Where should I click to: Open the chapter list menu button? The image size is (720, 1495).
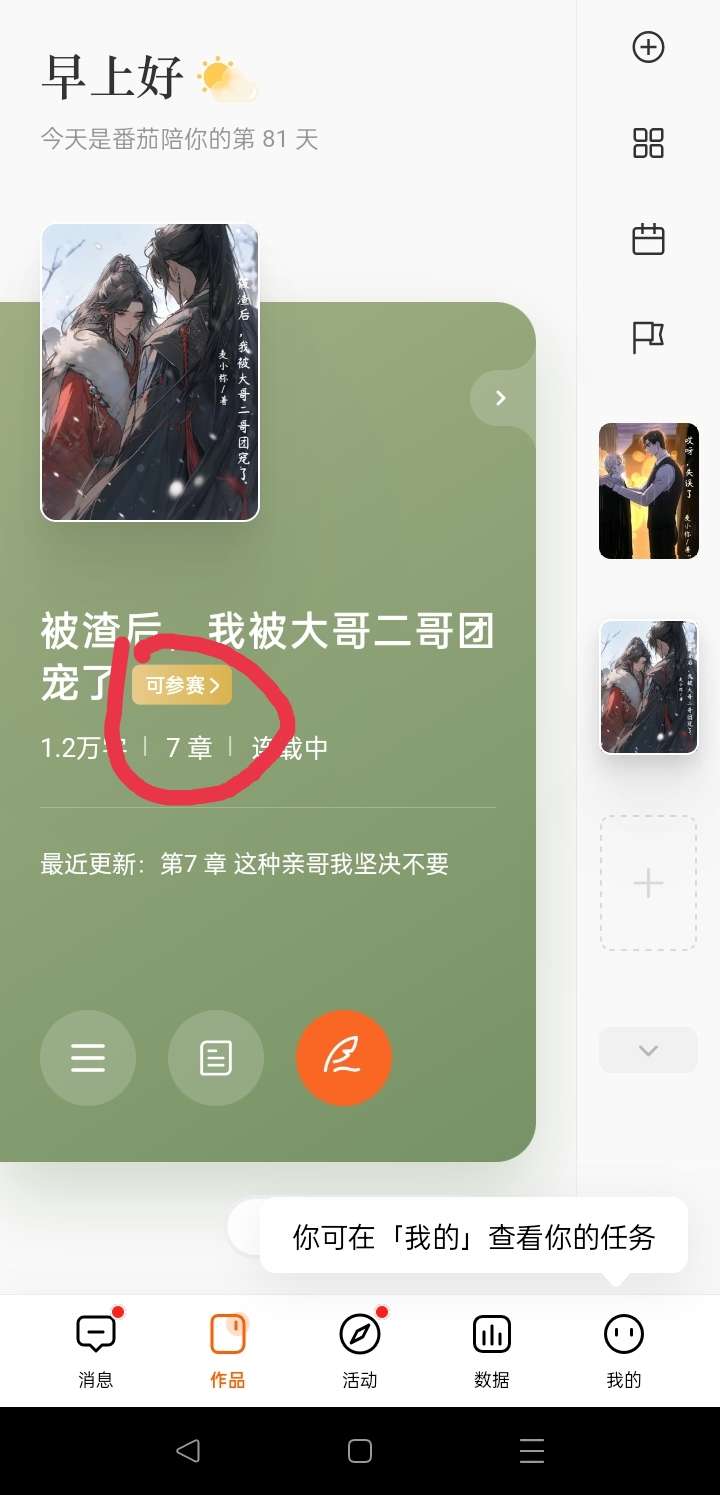(x=88, y=1058)
